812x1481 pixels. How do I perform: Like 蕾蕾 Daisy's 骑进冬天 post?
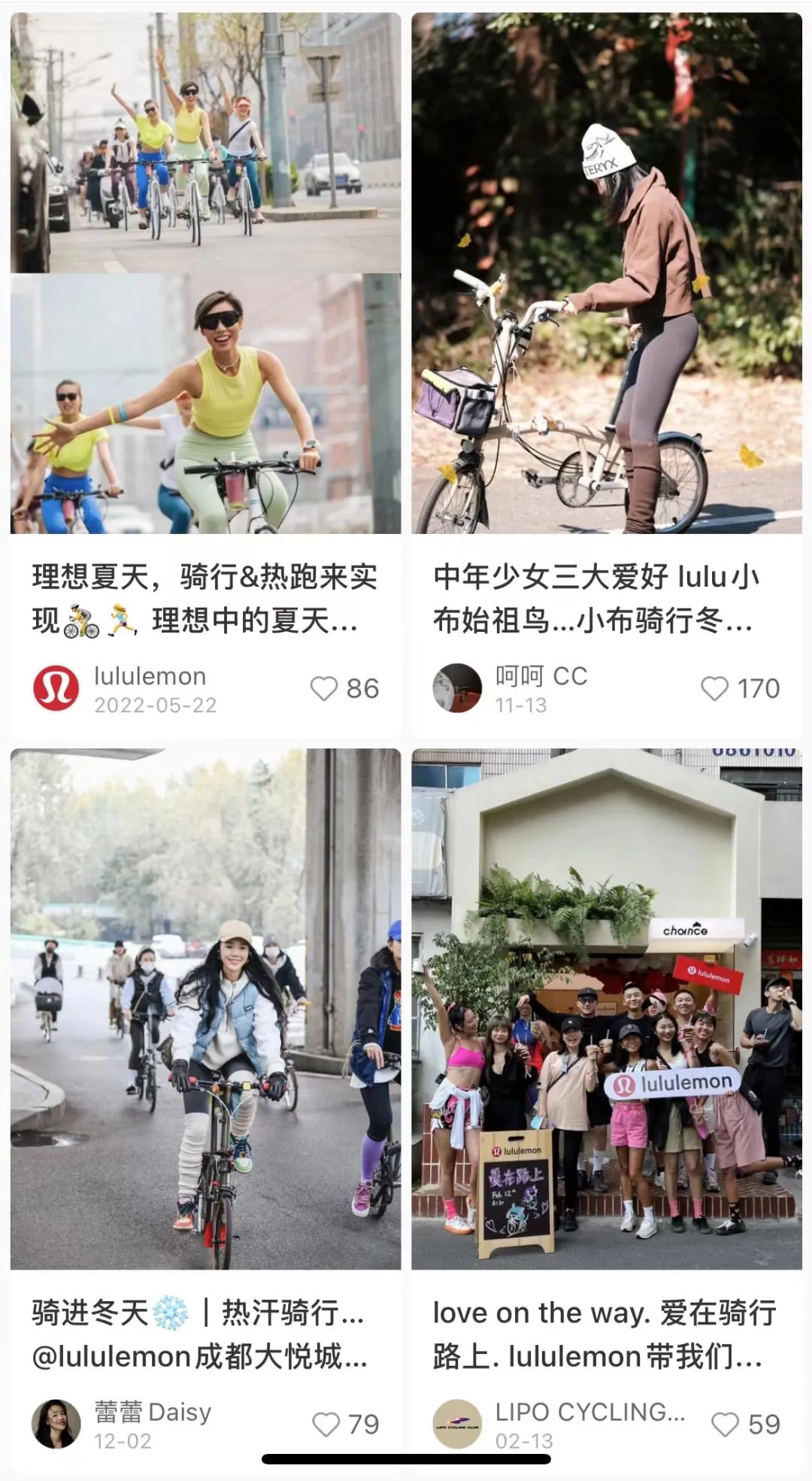coord(326,1424)
